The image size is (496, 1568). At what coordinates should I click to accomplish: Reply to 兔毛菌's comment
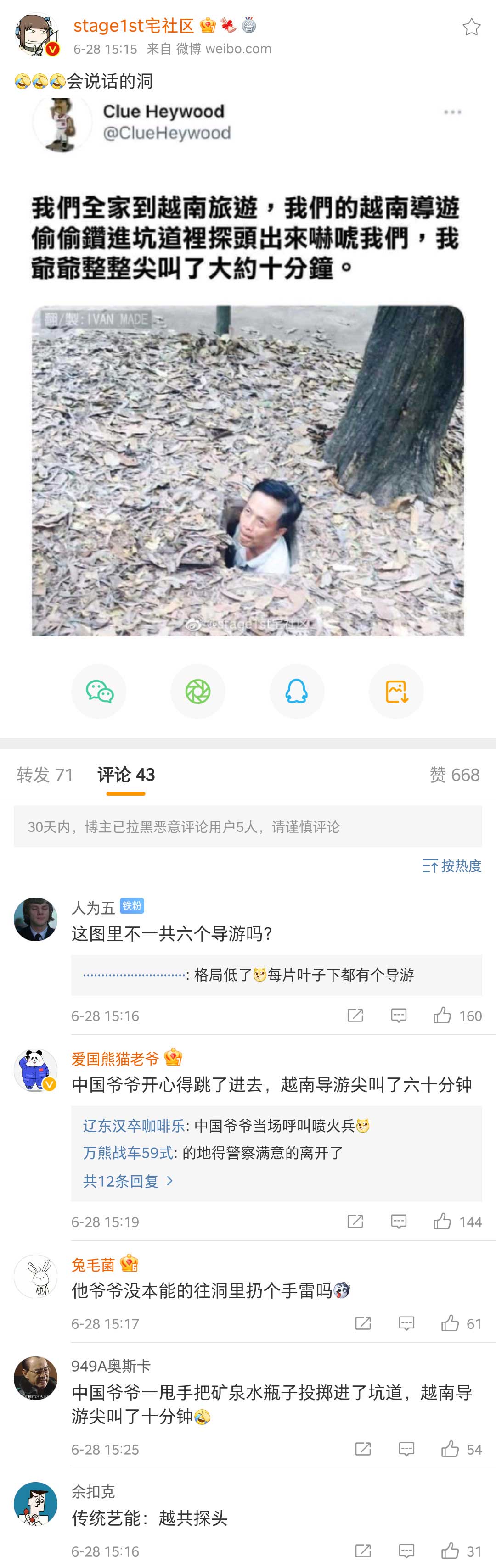click(x=406, y=1323)
